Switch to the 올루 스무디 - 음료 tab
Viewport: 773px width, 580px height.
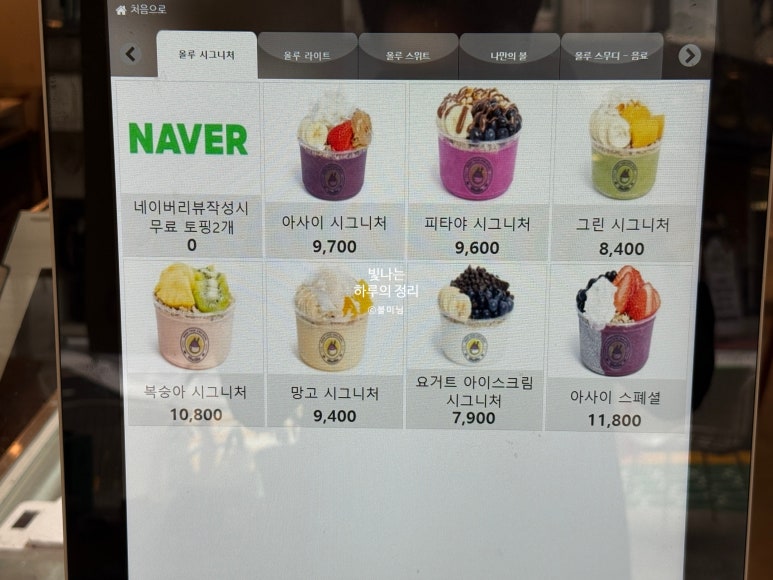(612, 56)
